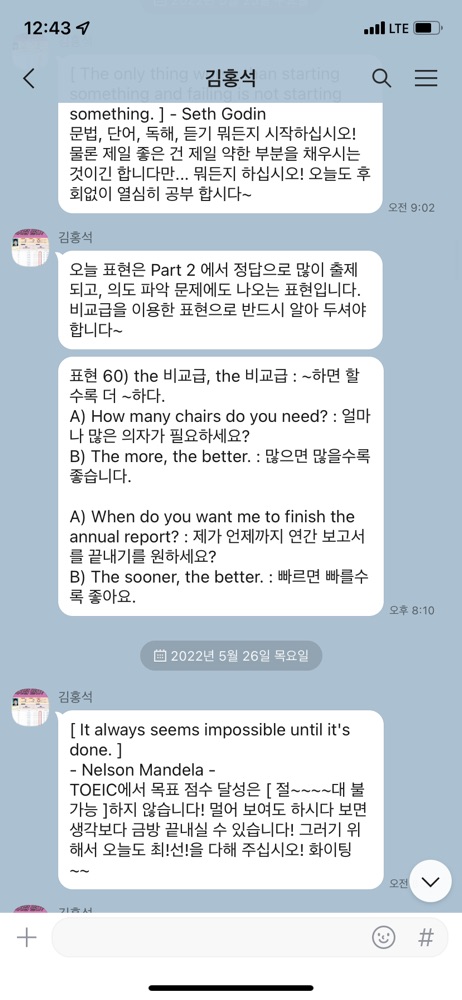Go back to the chat list
Screen dimensions: 462x1000
(29, 78)
